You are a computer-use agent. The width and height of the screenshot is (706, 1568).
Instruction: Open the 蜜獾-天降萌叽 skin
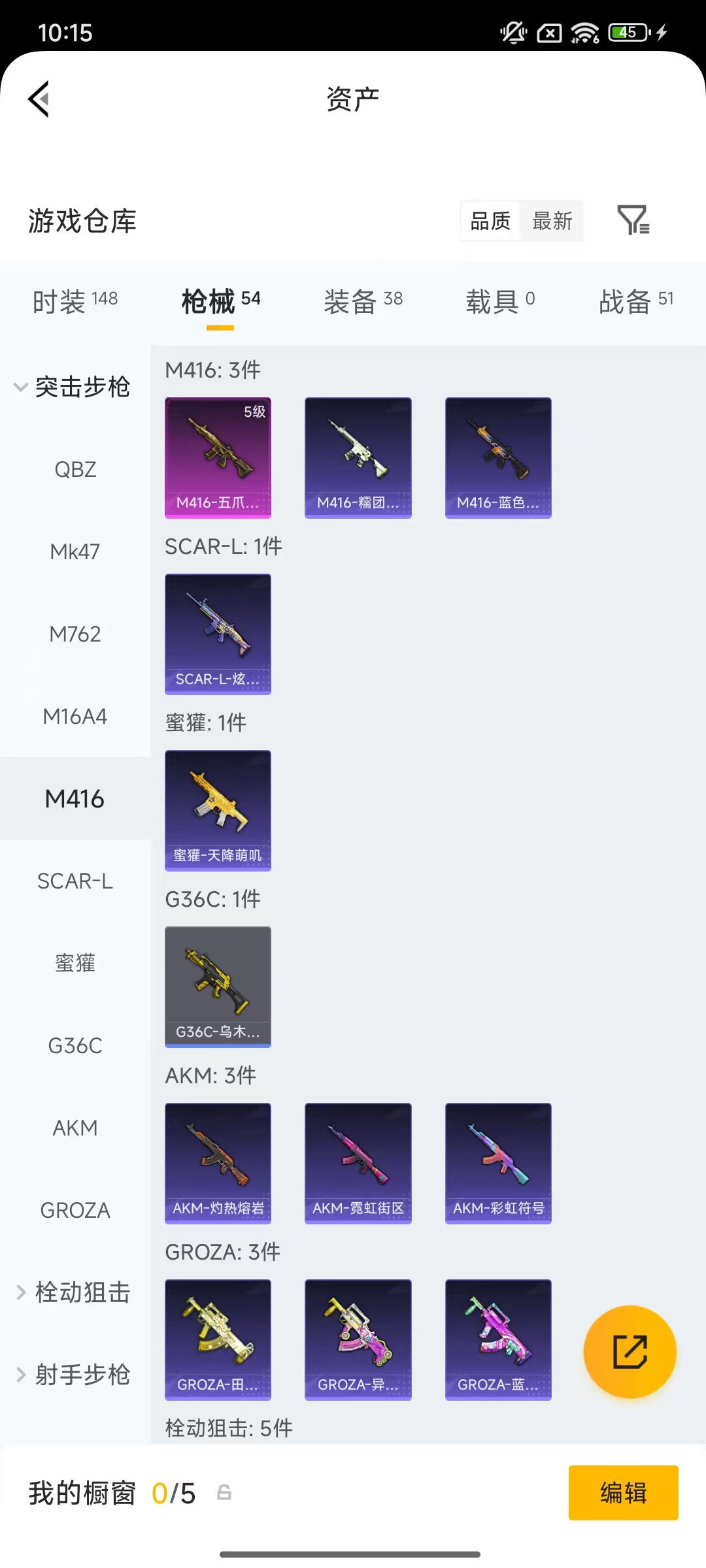coord(218,810)
